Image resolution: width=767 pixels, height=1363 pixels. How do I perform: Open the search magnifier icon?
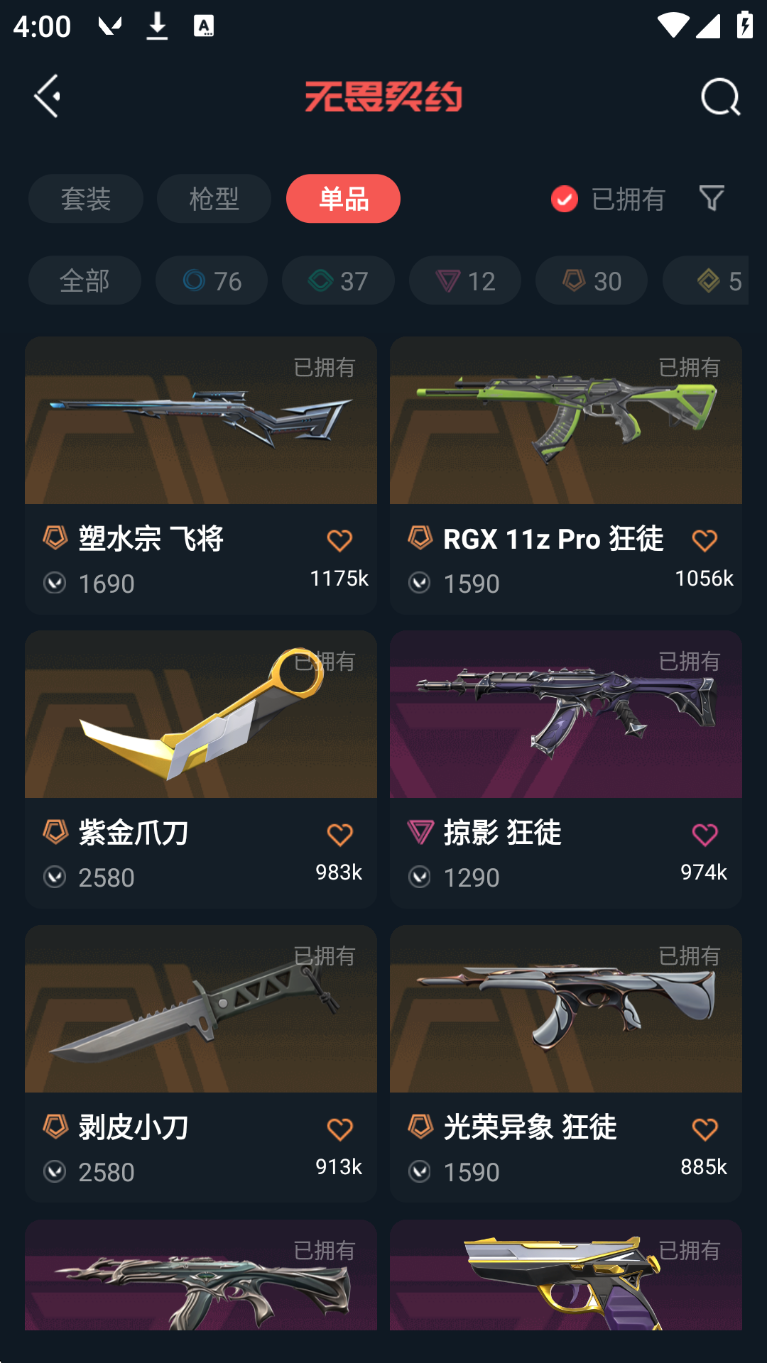(x=720, y=97)
